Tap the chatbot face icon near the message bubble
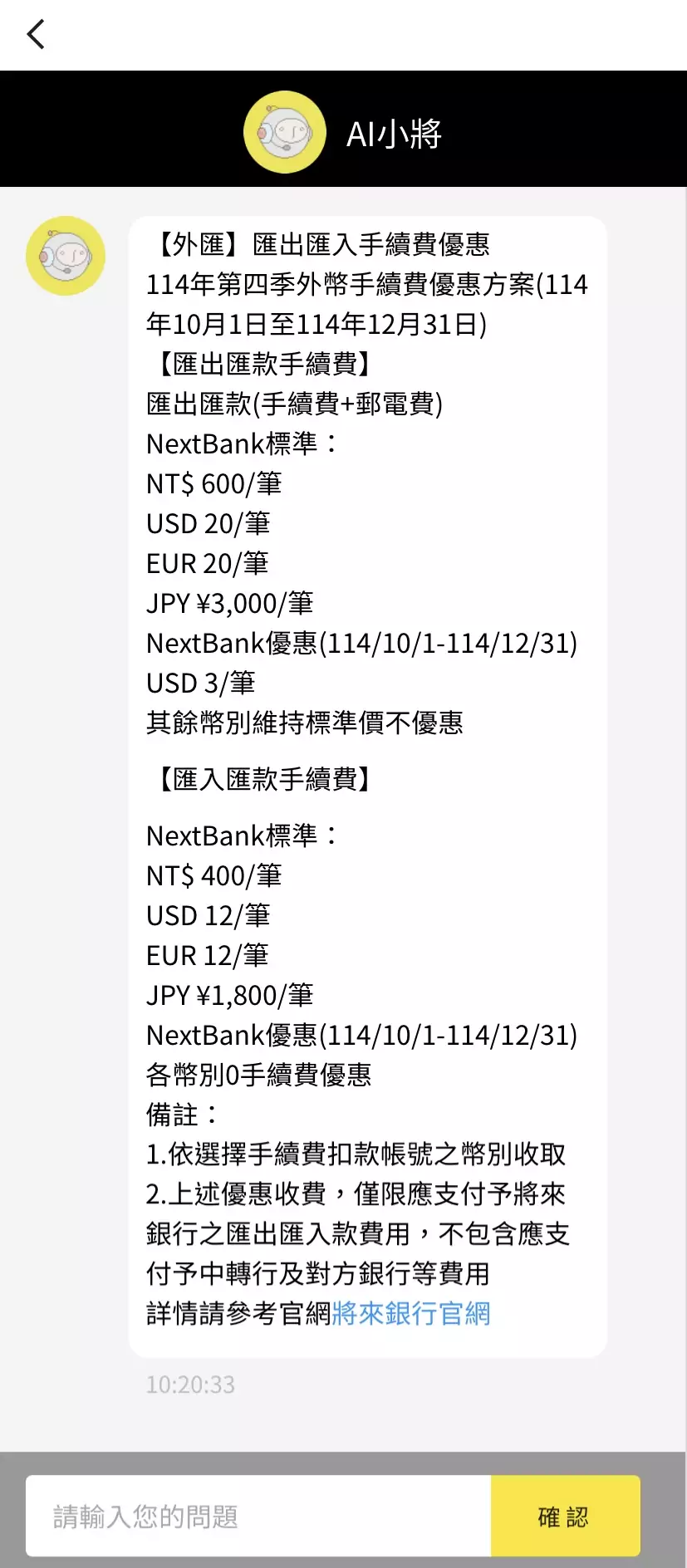The image size is (687, 1568). point(66,255)
